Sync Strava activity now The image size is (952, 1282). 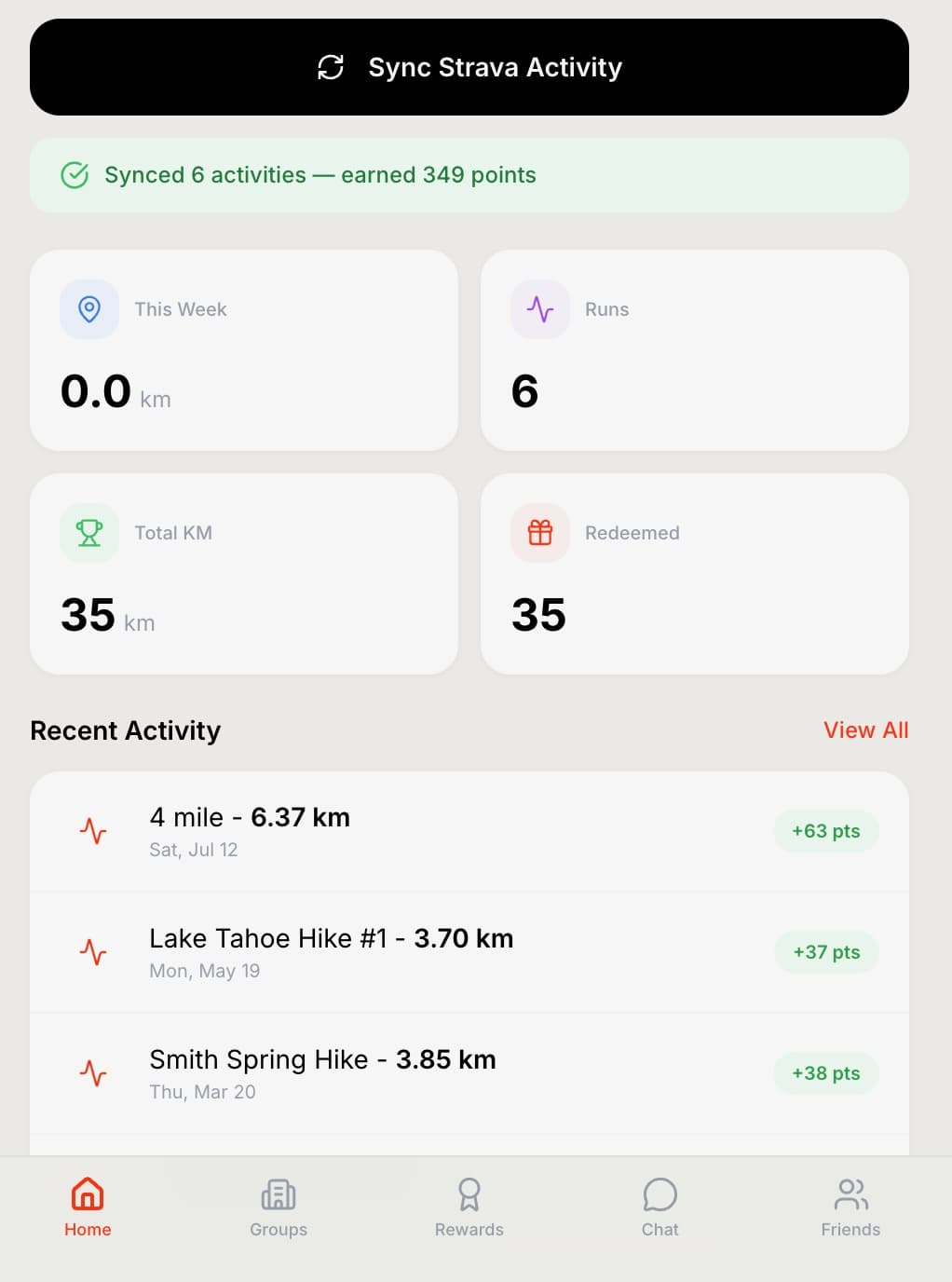pos(469,67)
